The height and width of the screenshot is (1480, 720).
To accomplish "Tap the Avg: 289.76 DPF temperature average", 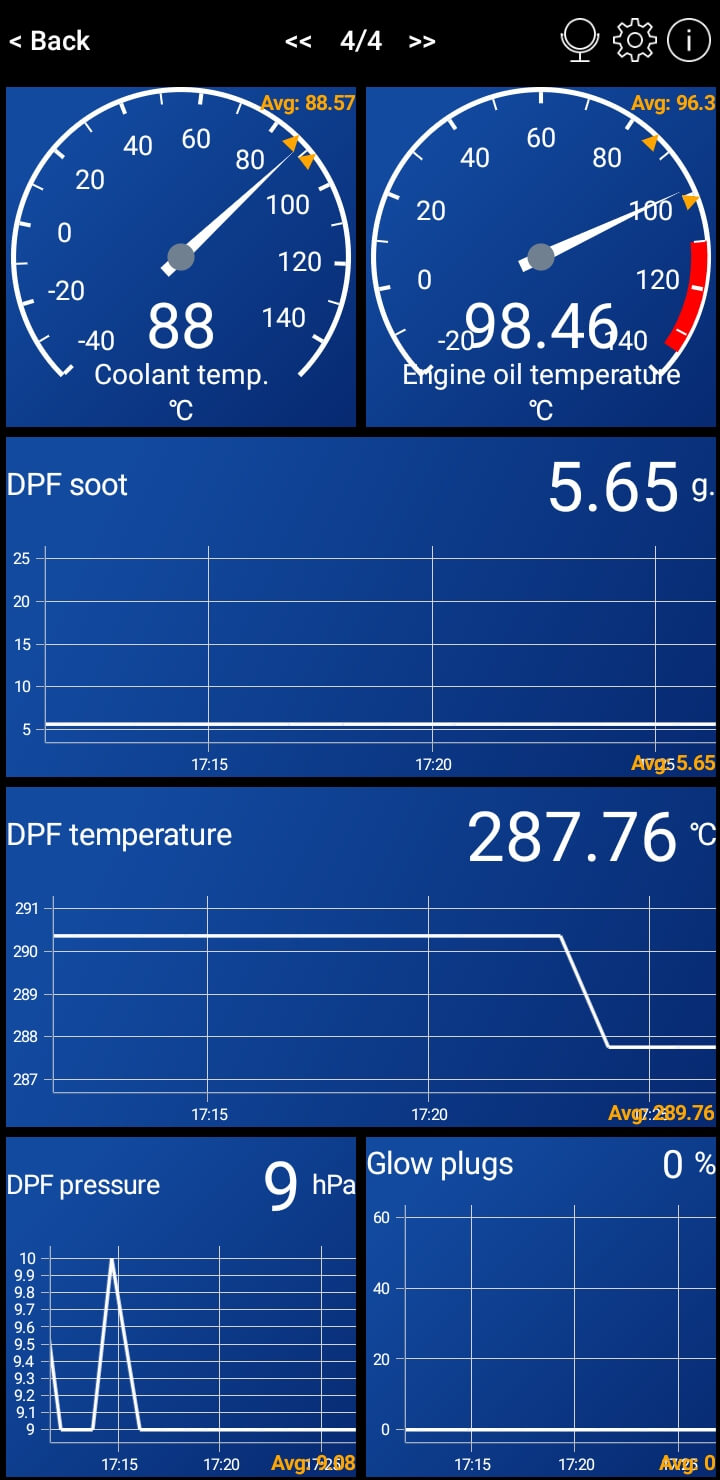I will pyautogui.click(x=664, y=1113).
